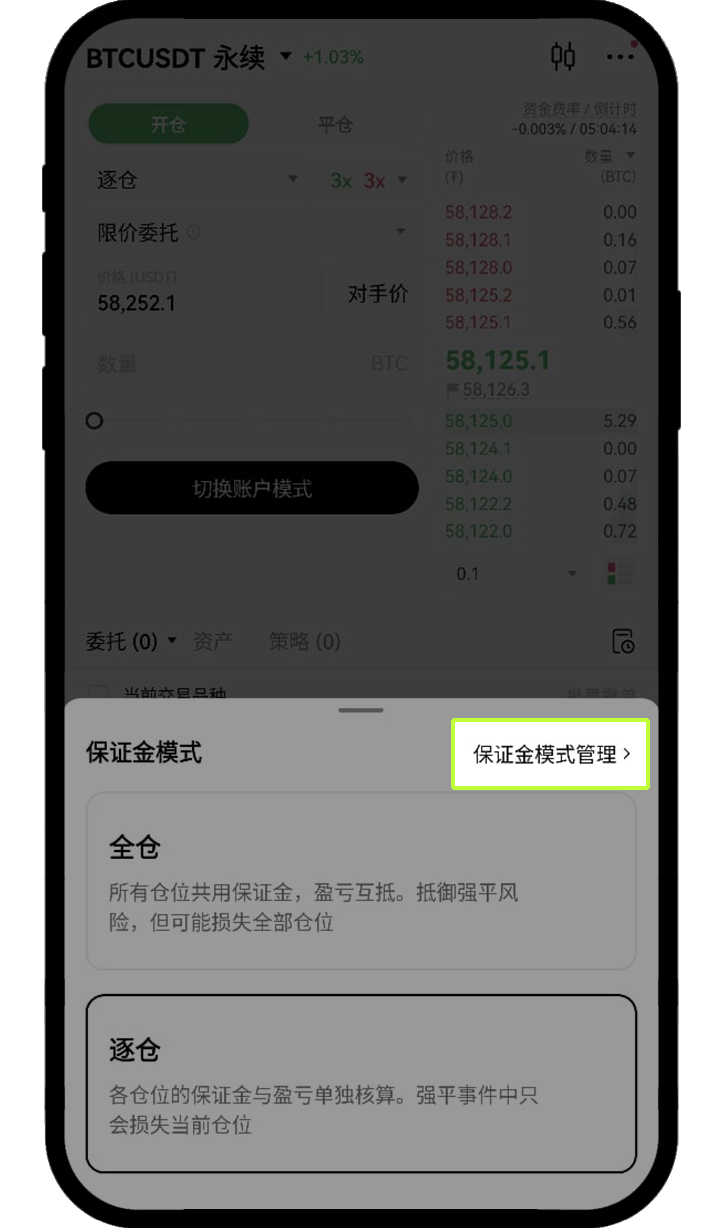This screenshot has width=723, height=1228.
Task: Open the more options menu
Action: 620,57
